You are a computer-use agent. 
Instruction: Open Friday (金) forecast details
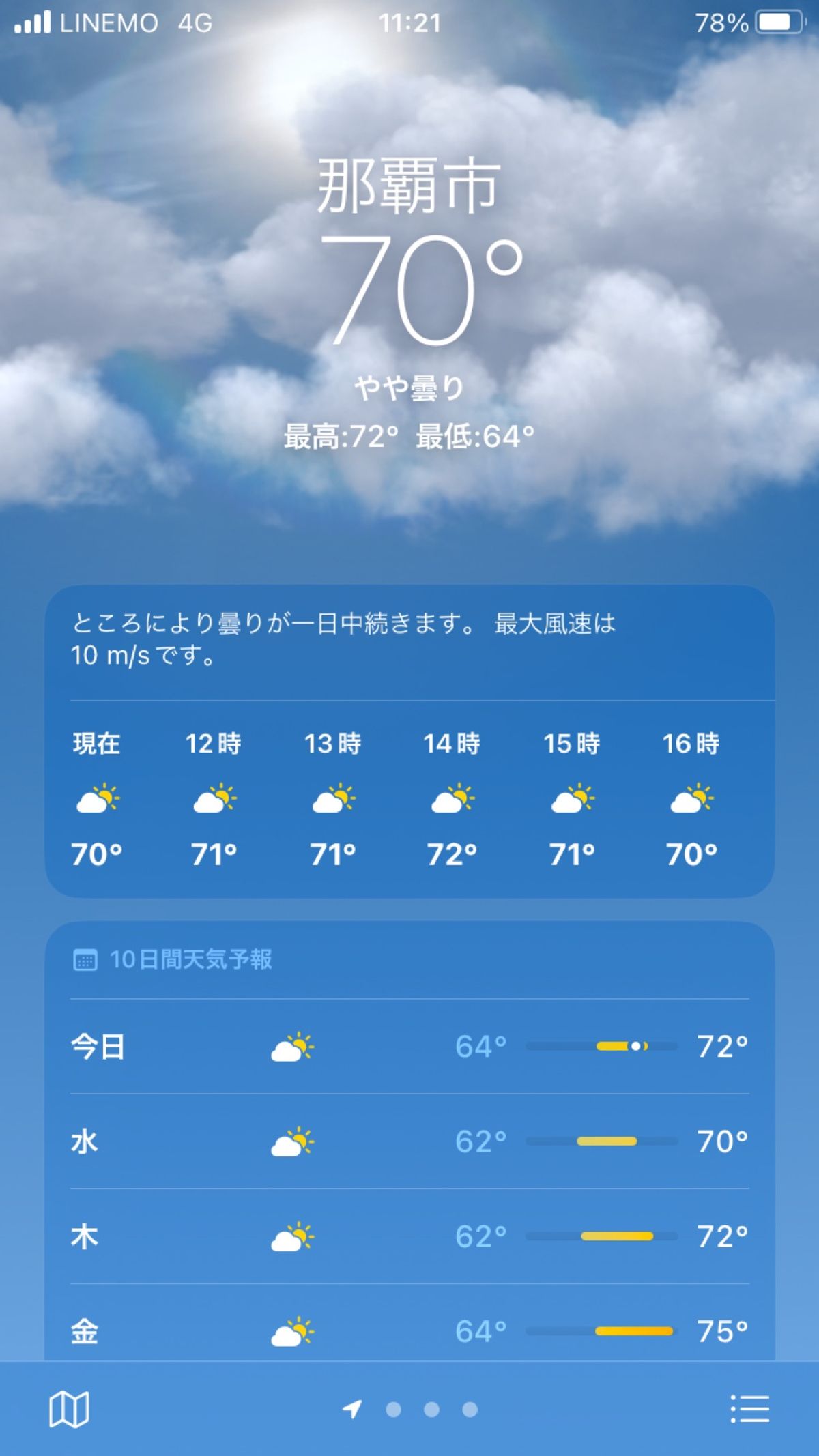pos(409,1331)
